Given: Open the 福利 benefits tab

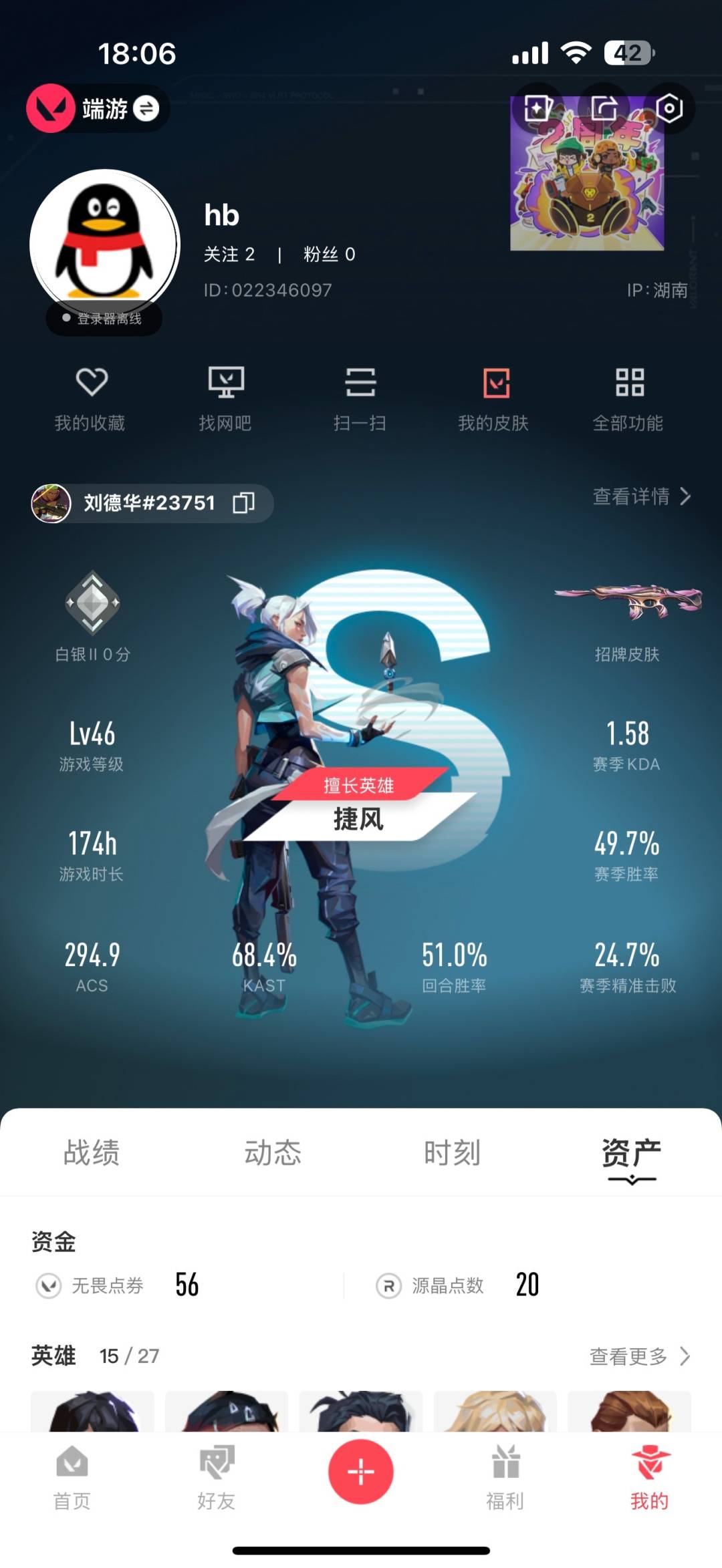Looking at the screenshot, I should pyautogui.click(x=505, y=1478).
